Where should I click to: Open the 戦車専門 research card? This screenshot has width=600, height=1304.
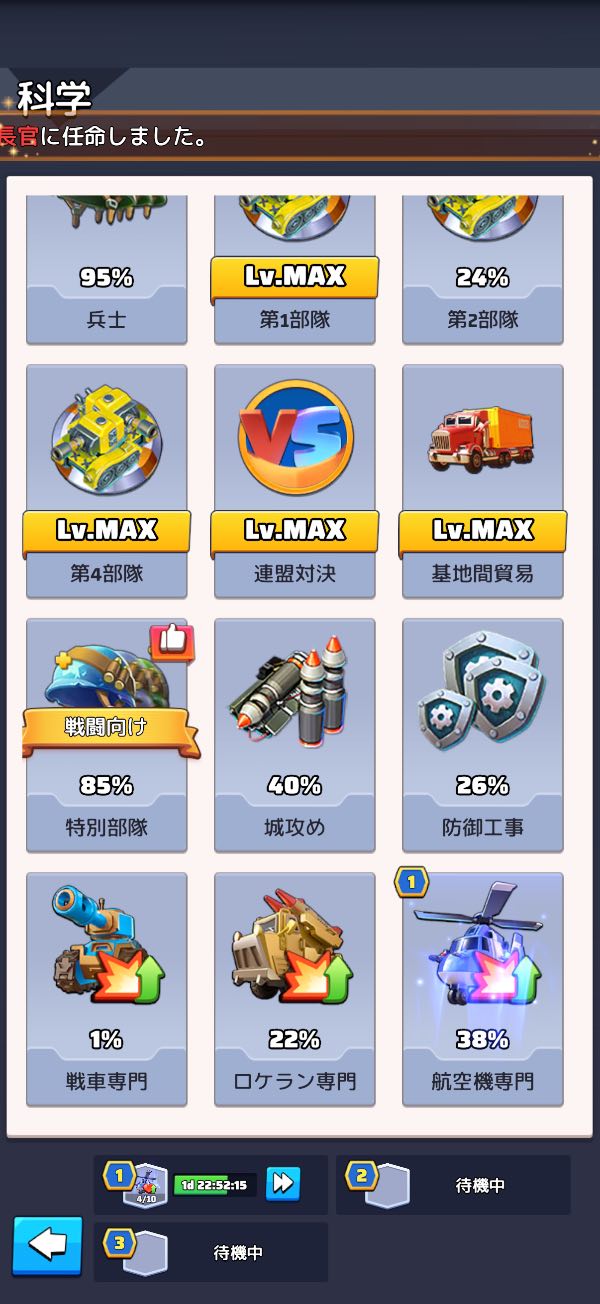(106, 988)
